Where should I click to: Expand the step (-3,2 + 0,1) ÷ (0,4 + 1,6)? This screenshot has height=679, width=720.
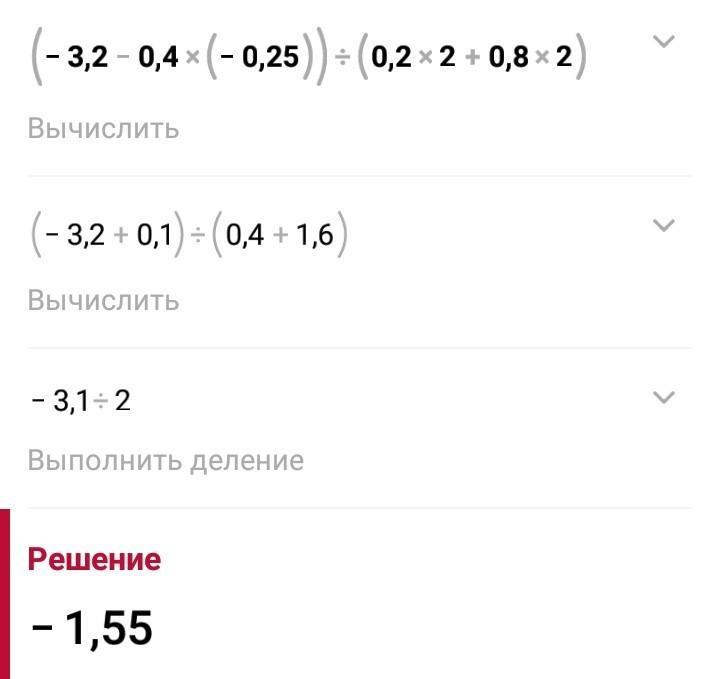(x=663, y=225)
